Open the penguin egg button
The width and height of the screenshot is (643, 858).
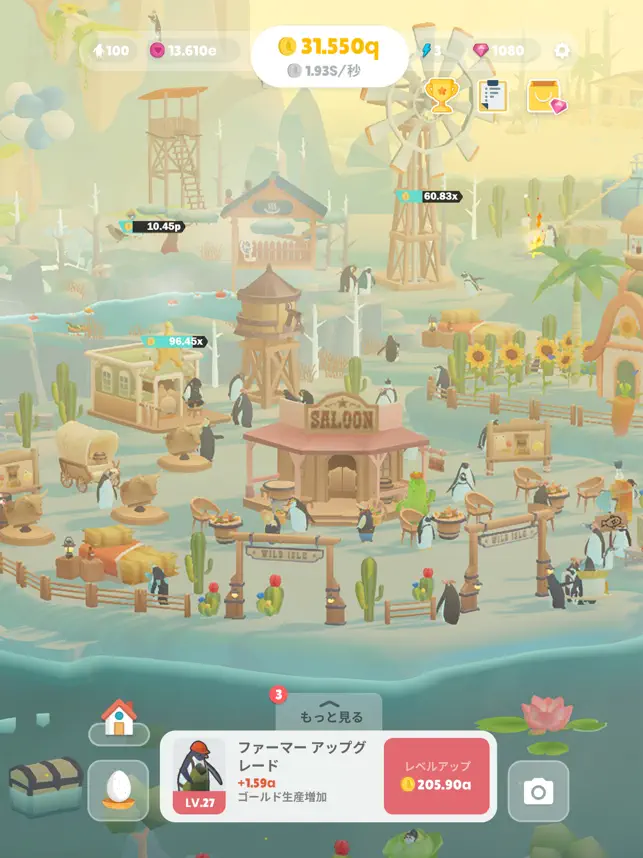[118, 790]
